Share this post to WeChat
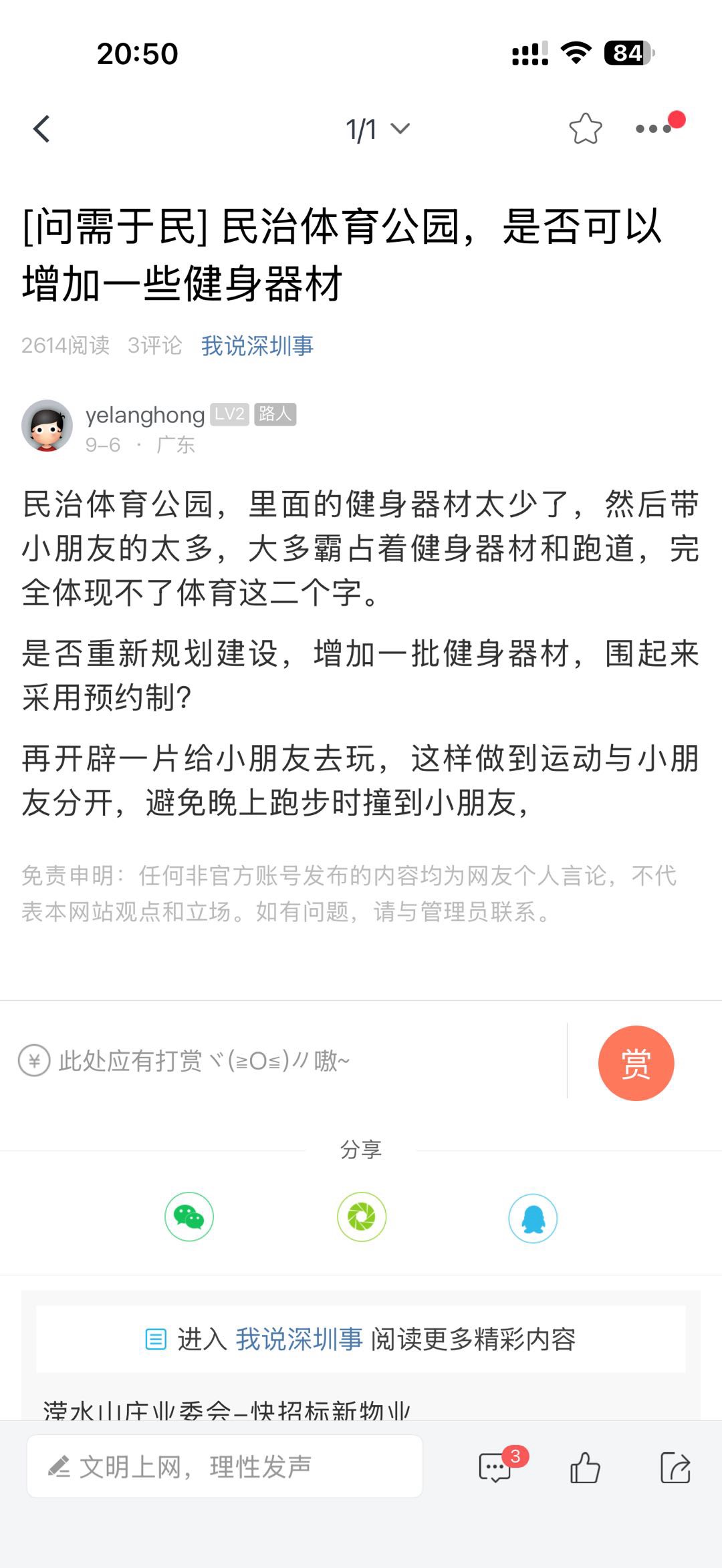Image resolution: width=722 pixels, height=1568 pixels. [189, 1217]
